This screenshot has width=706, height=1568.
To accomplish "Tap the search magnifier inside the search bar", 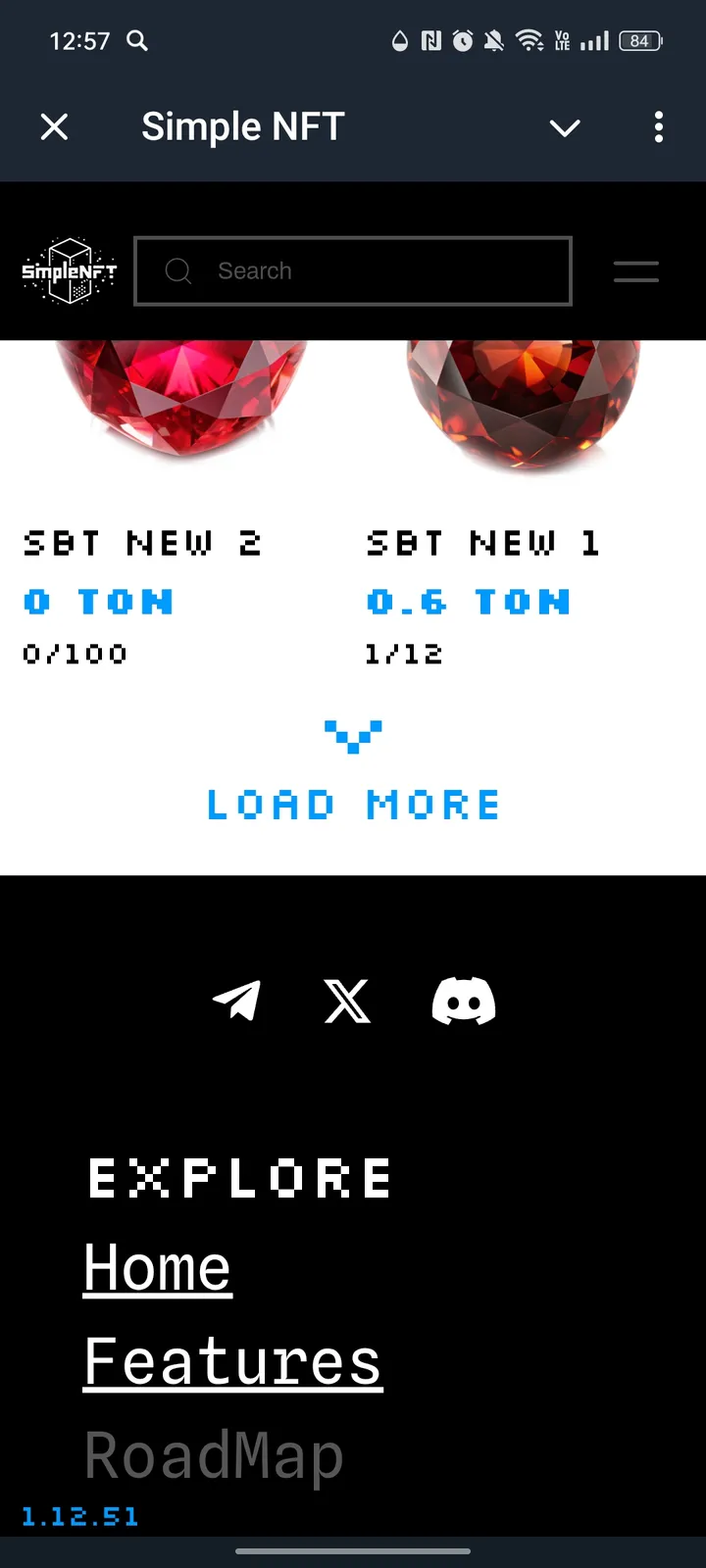I will 178,270.
